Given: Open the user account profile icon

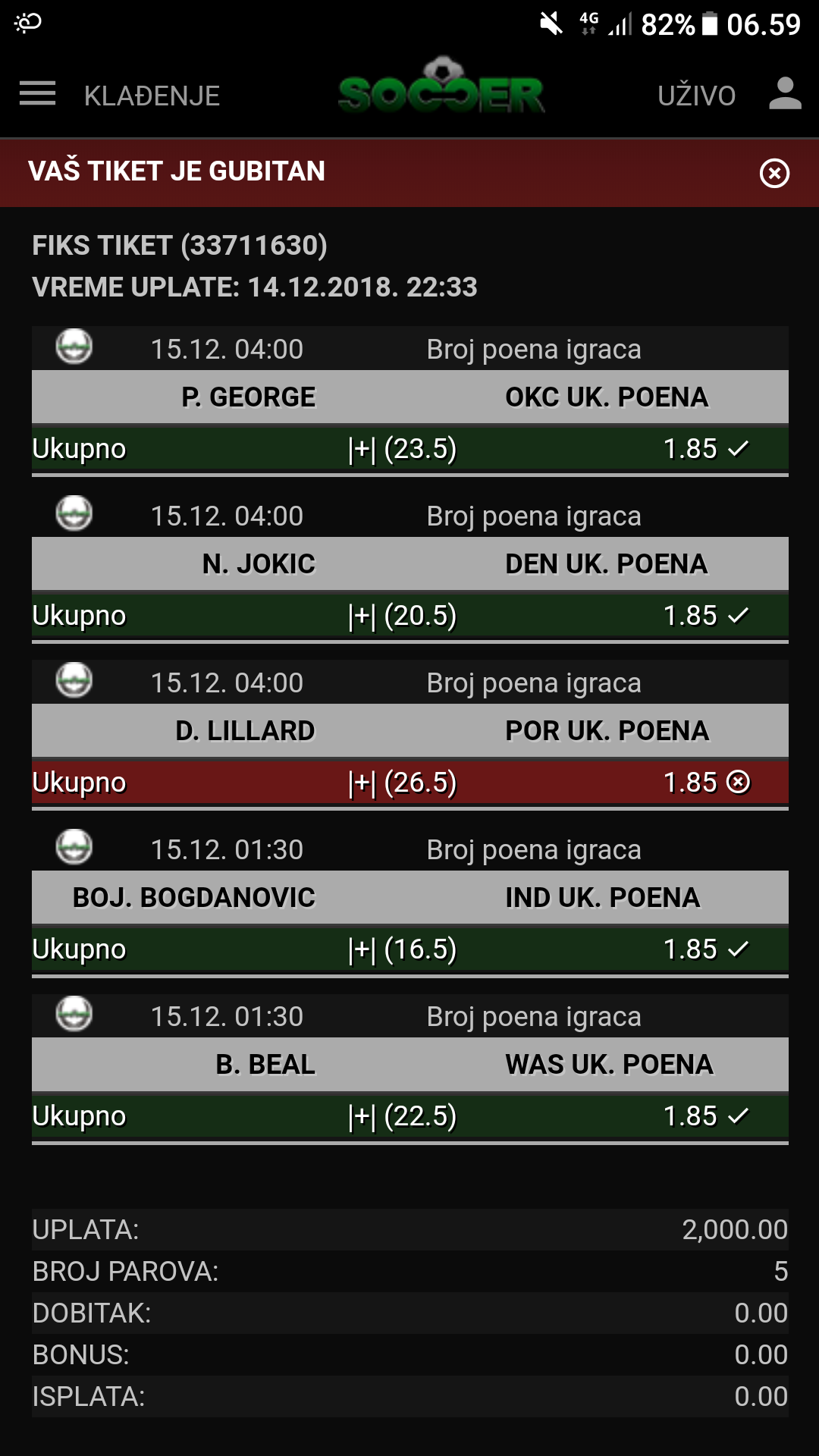Looking at the screenshot, I should click(785, 93).
